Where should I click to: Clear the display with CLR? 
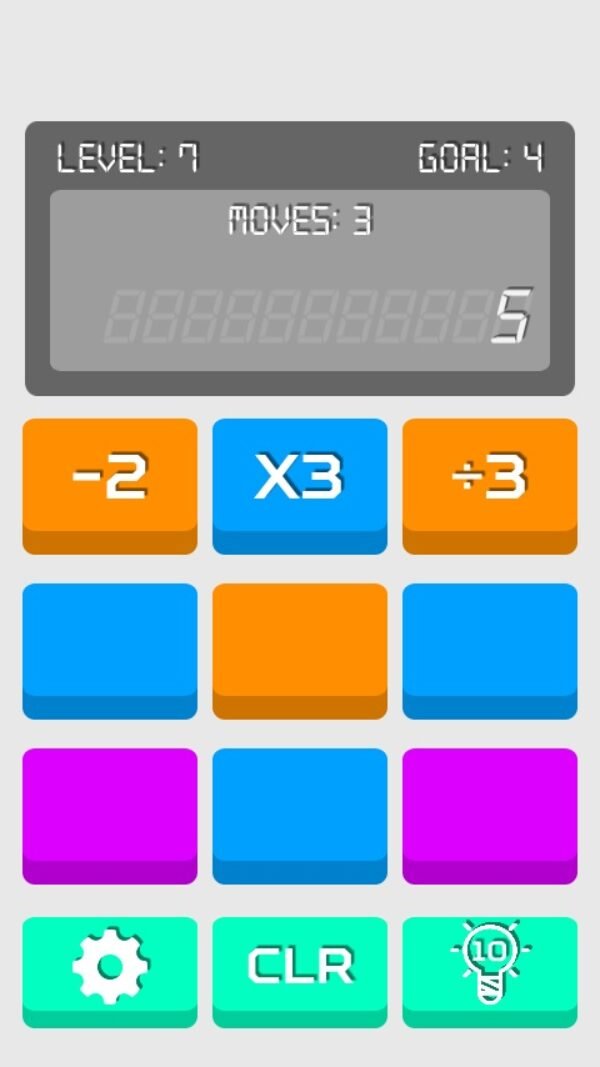click(300, 965)
